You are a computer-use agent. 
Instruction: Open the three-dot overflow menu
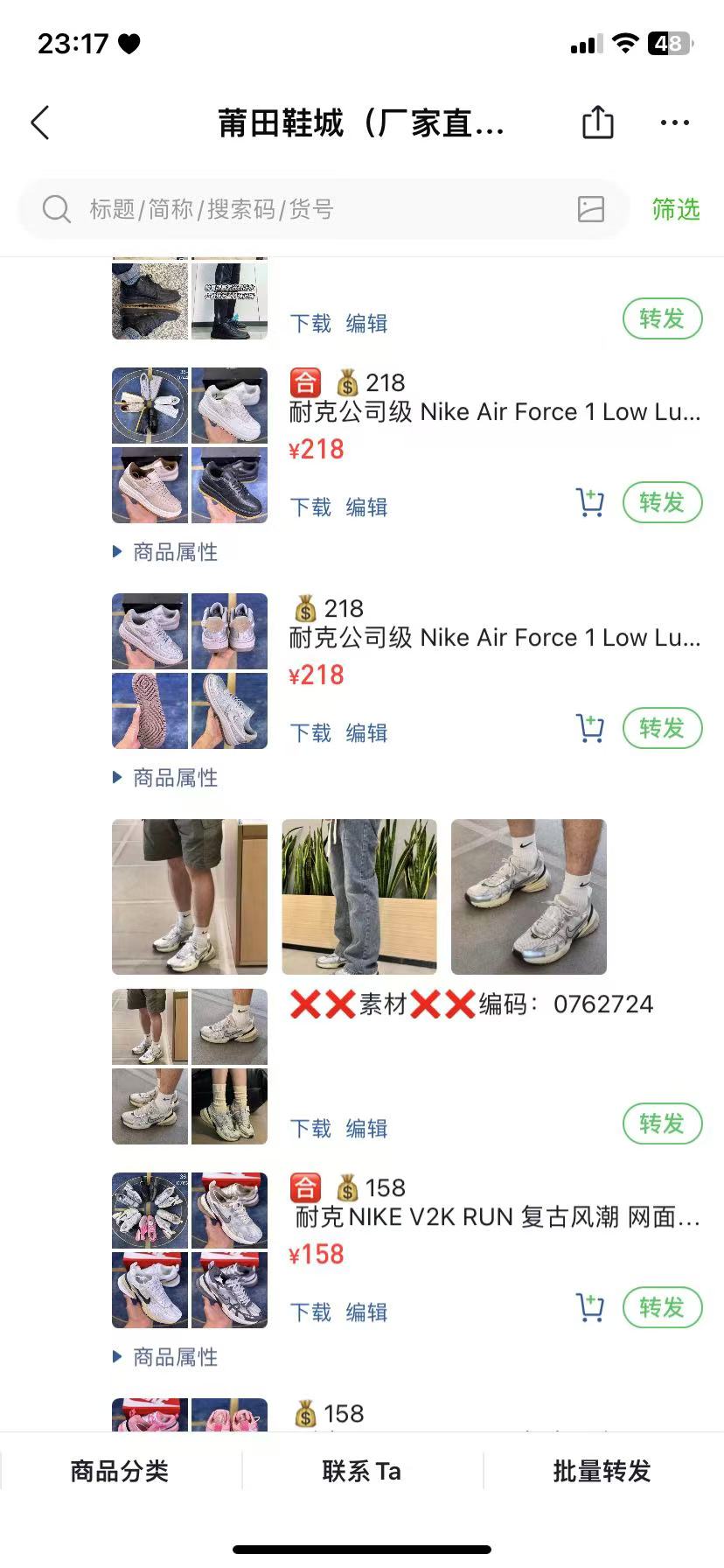coord(674,123)
